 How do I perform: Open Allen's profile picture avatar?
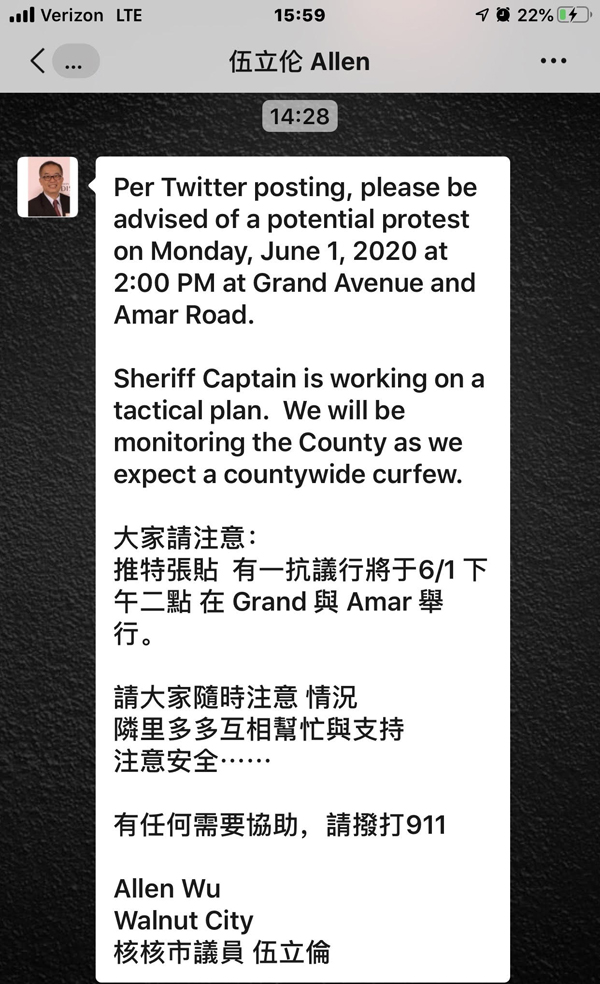tap(48, 187)
